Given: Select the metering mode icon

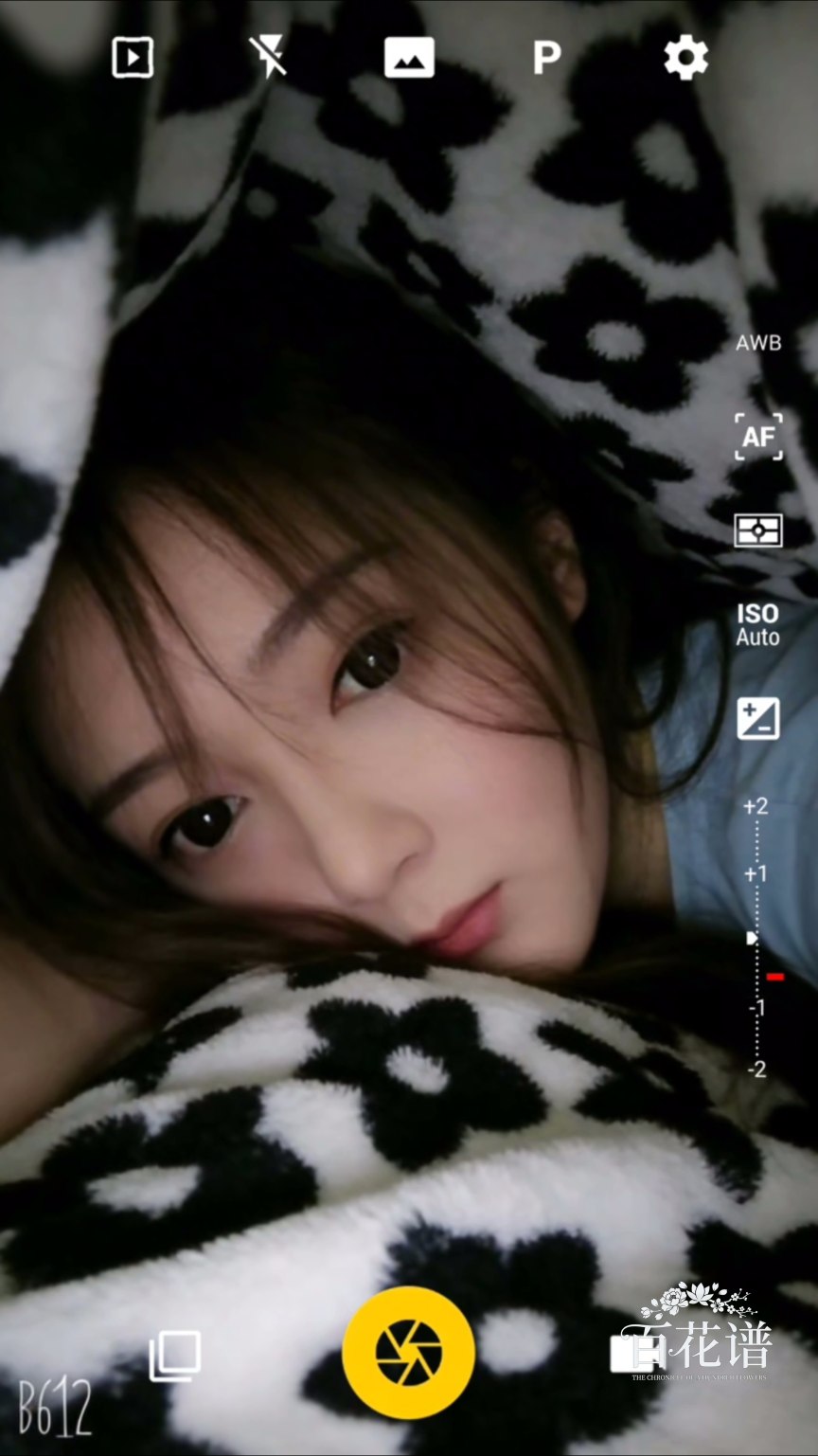Looking at the screenshot, I should point(758,530).
